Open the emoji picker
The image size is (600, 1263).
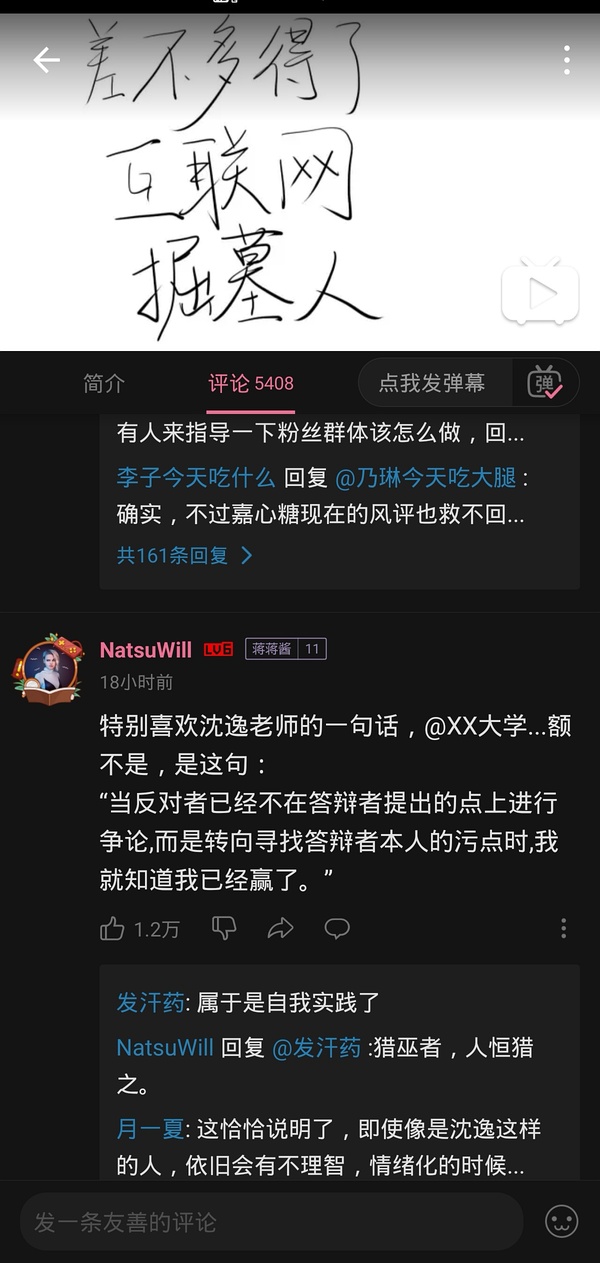point(561,1222)
